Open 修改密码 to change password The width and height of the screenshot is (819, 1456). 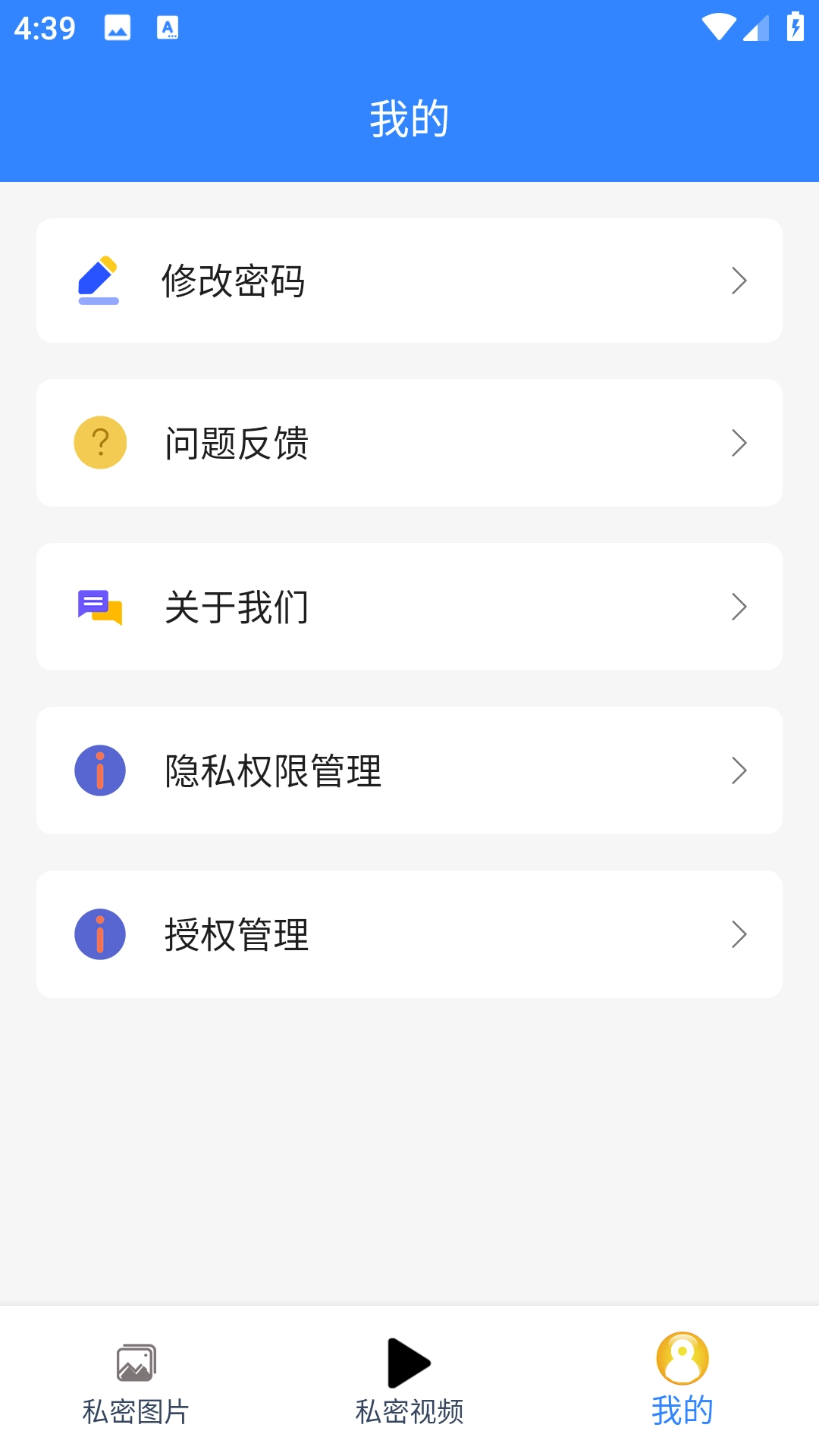pyautogui.click(x=409, y=281)
